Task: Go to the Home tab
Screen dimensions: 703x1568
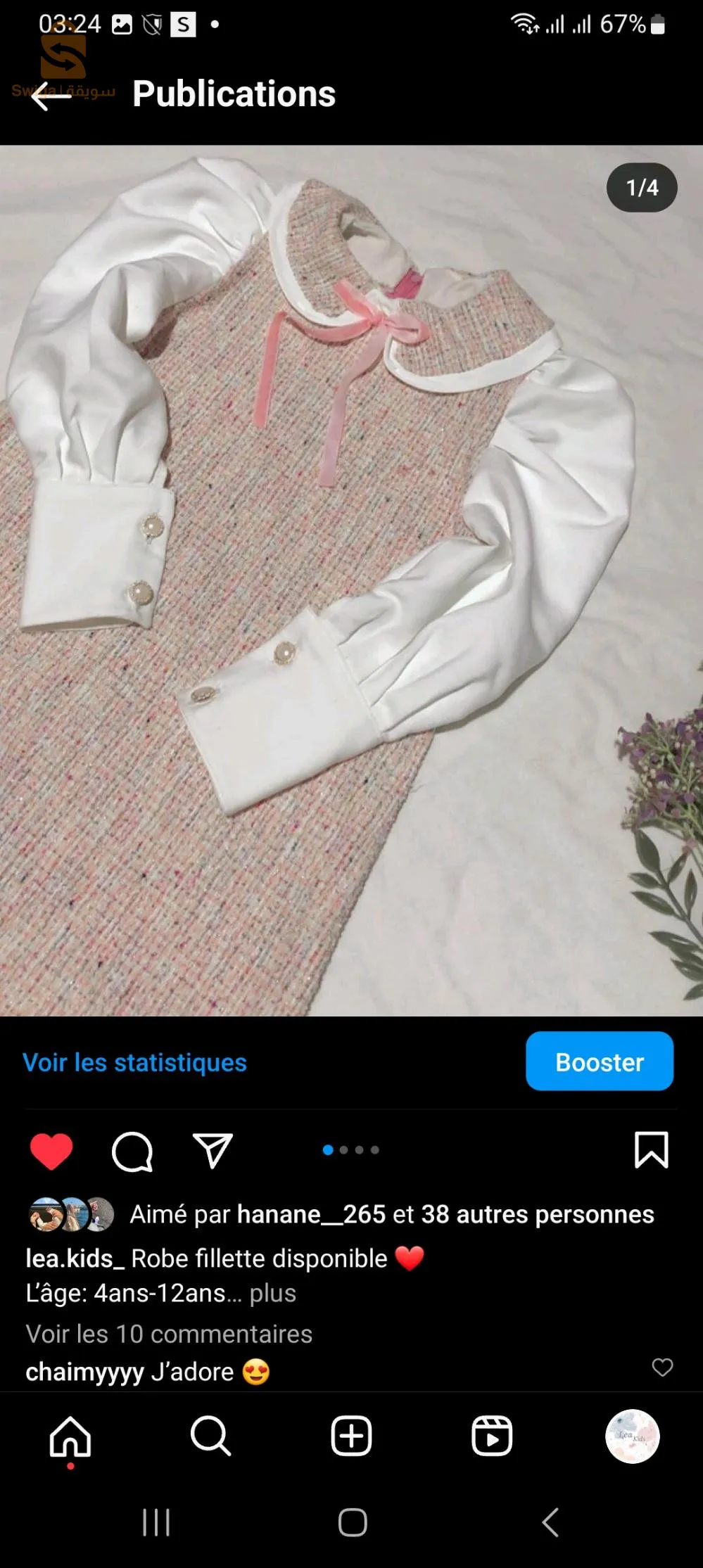Action: (70, 1436)
